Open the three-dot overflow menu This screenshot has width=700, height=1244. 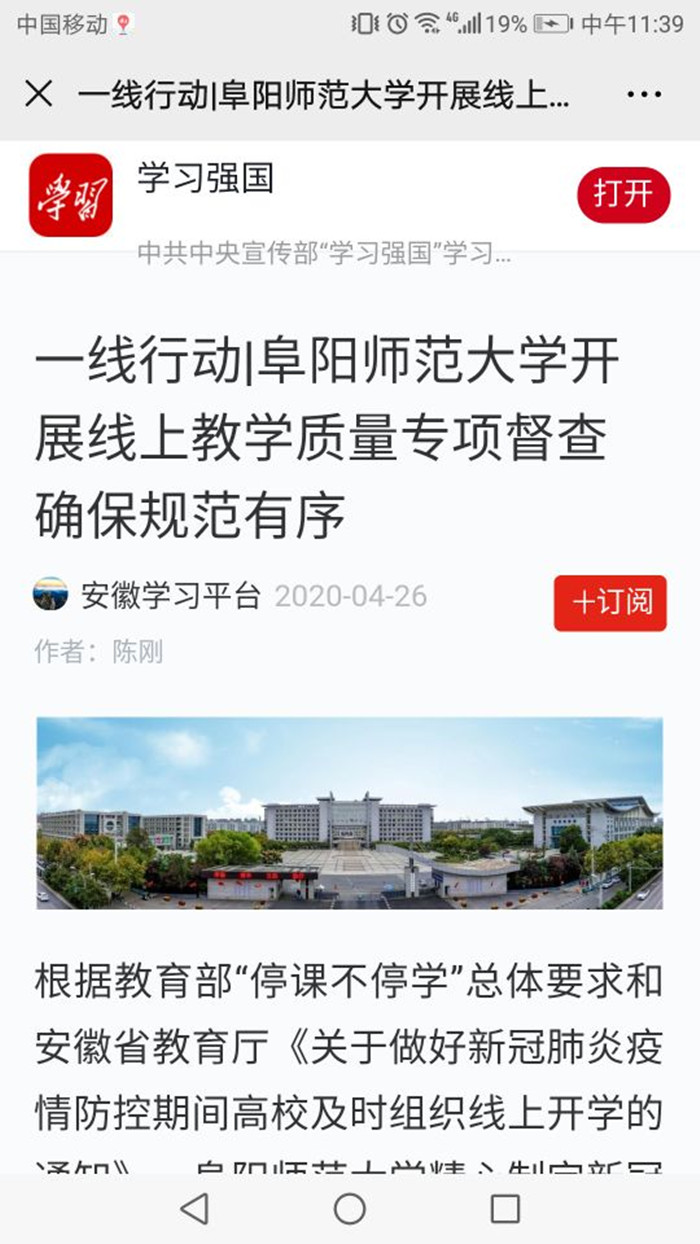coord(644,95)
